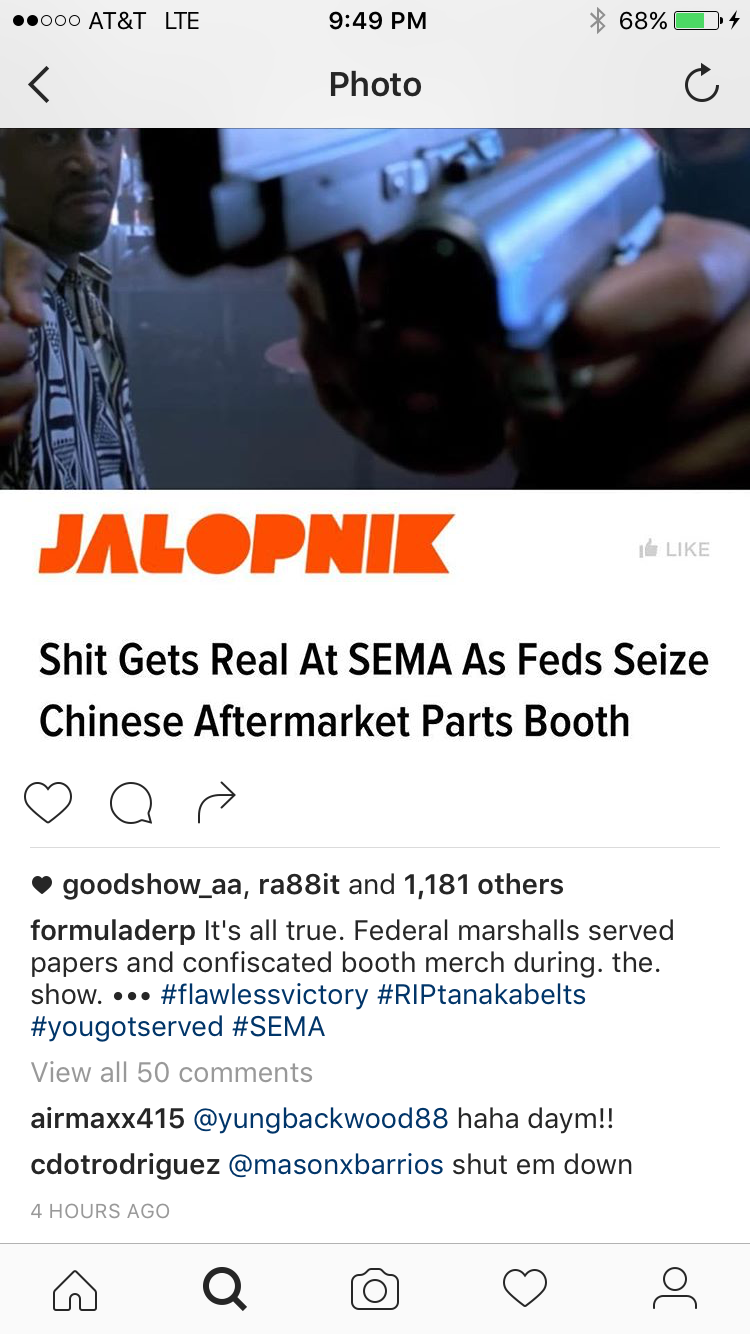750x1334 pixels.
Task: Open the Camera tab
Action: point(375,1289)
